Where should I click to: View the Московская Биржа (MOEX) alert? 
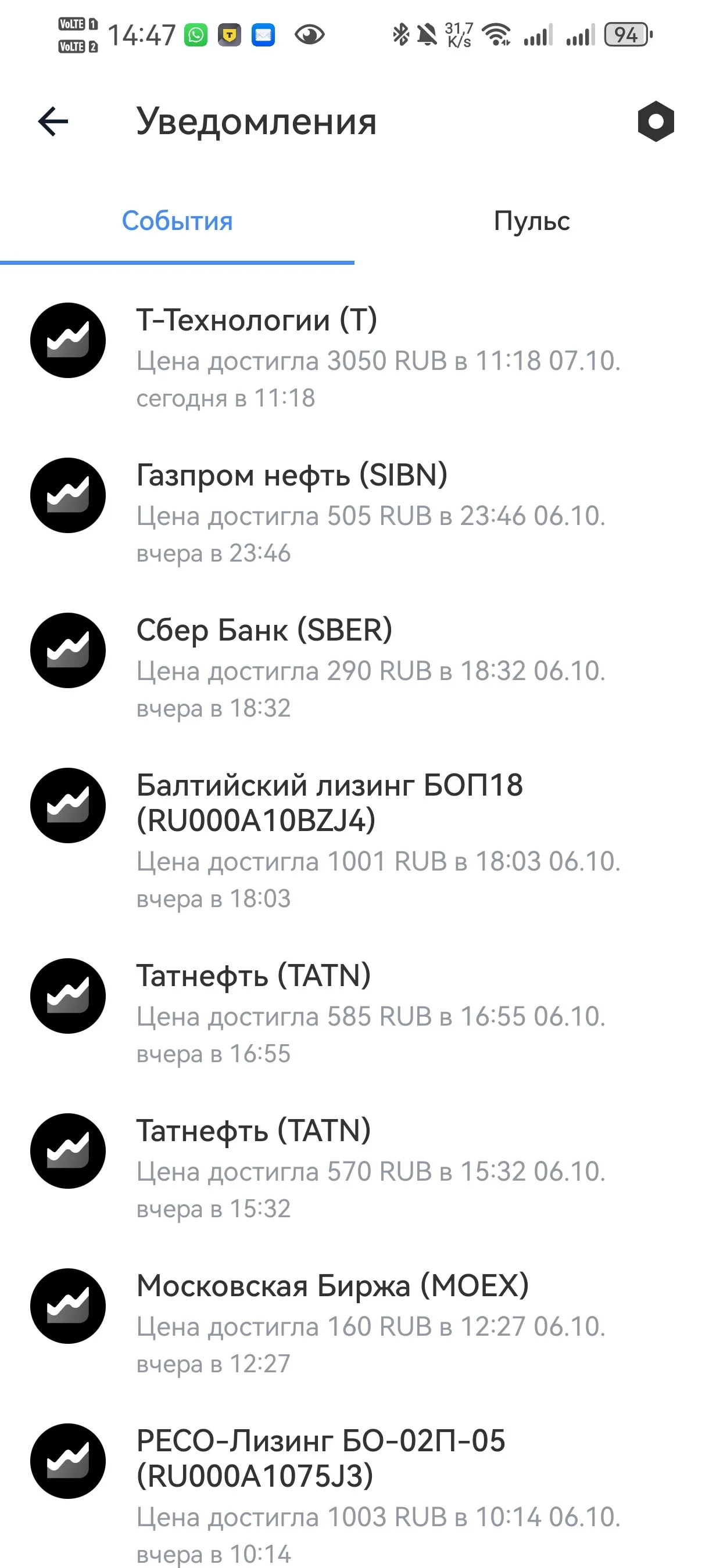point(354,1323)
